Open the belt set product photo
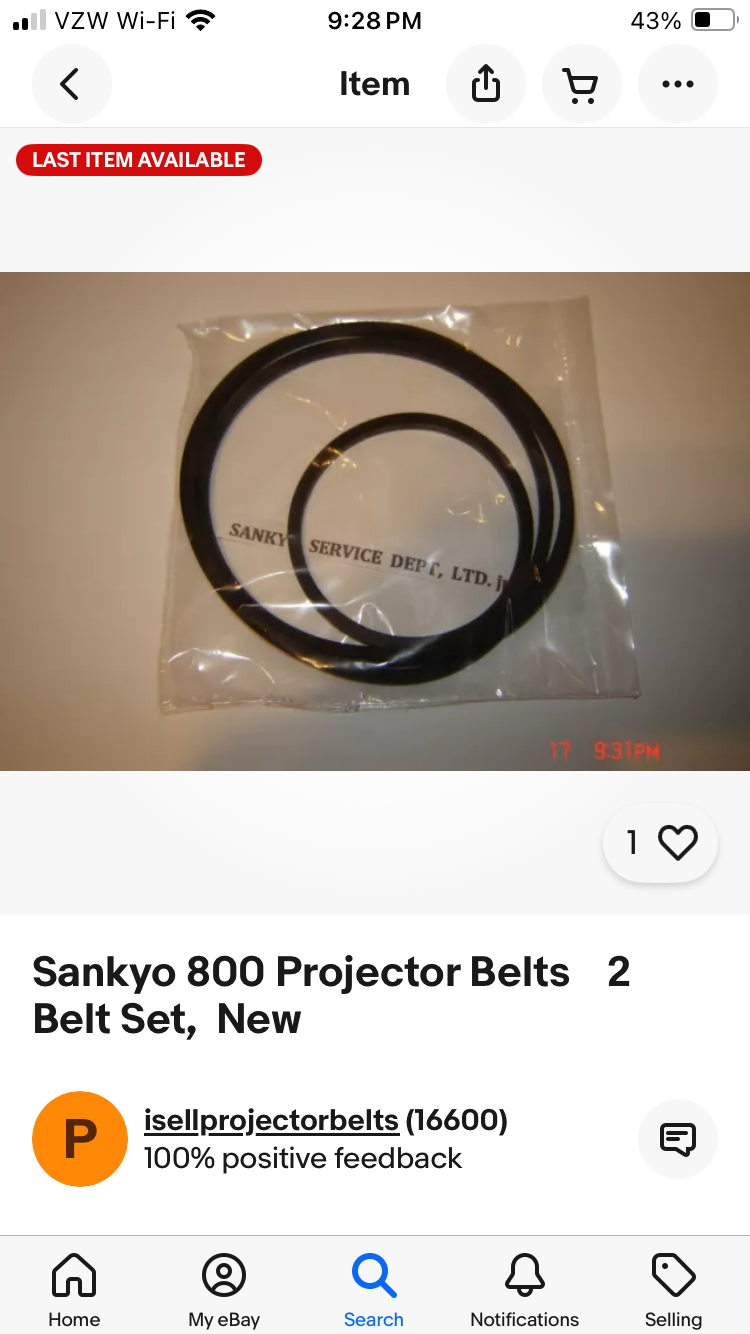This screenshot has width=750, height=1334. (375, 521)
